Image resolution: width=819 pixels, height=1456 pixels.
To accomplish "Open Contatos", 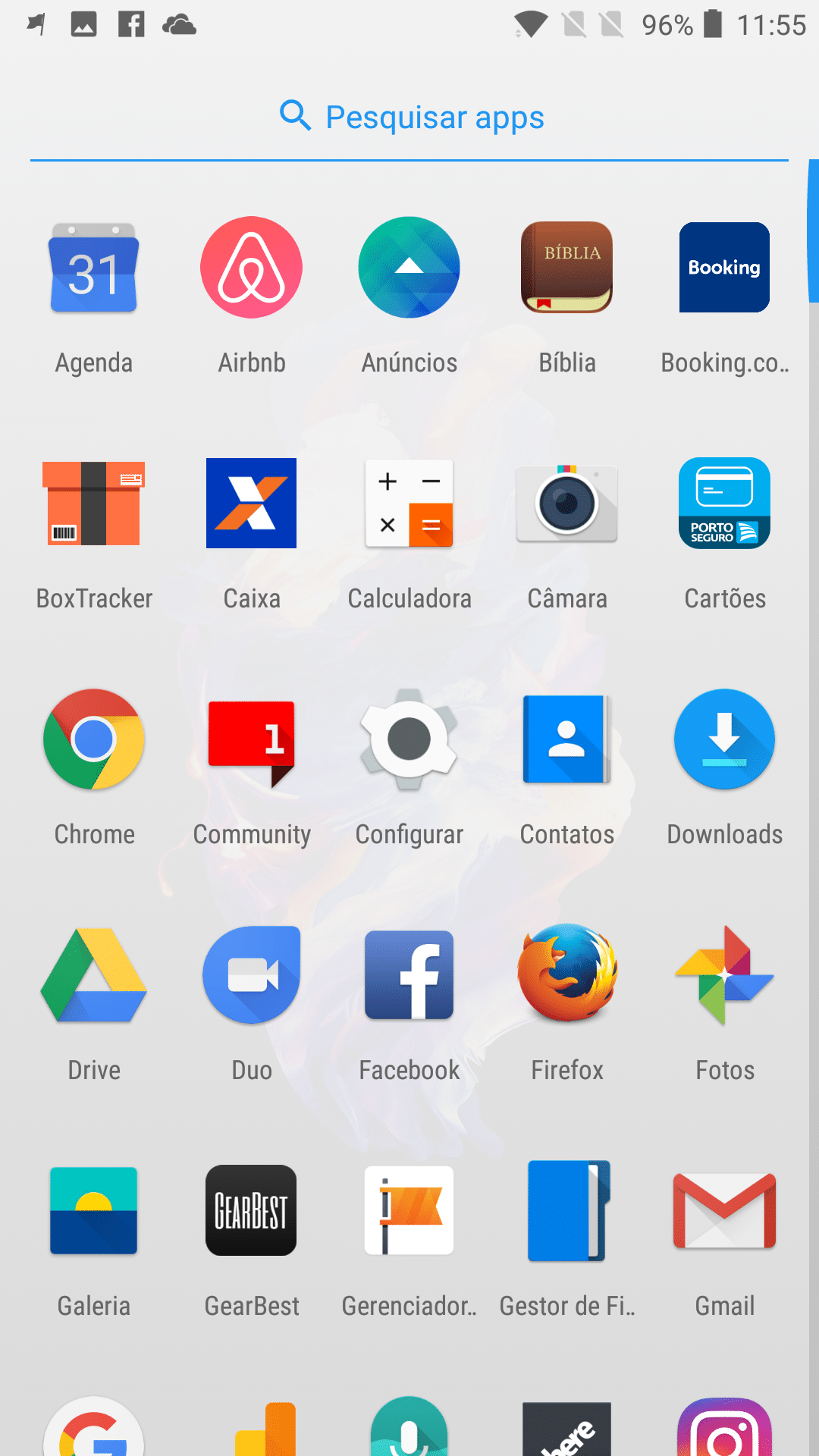I will [567, 739].
